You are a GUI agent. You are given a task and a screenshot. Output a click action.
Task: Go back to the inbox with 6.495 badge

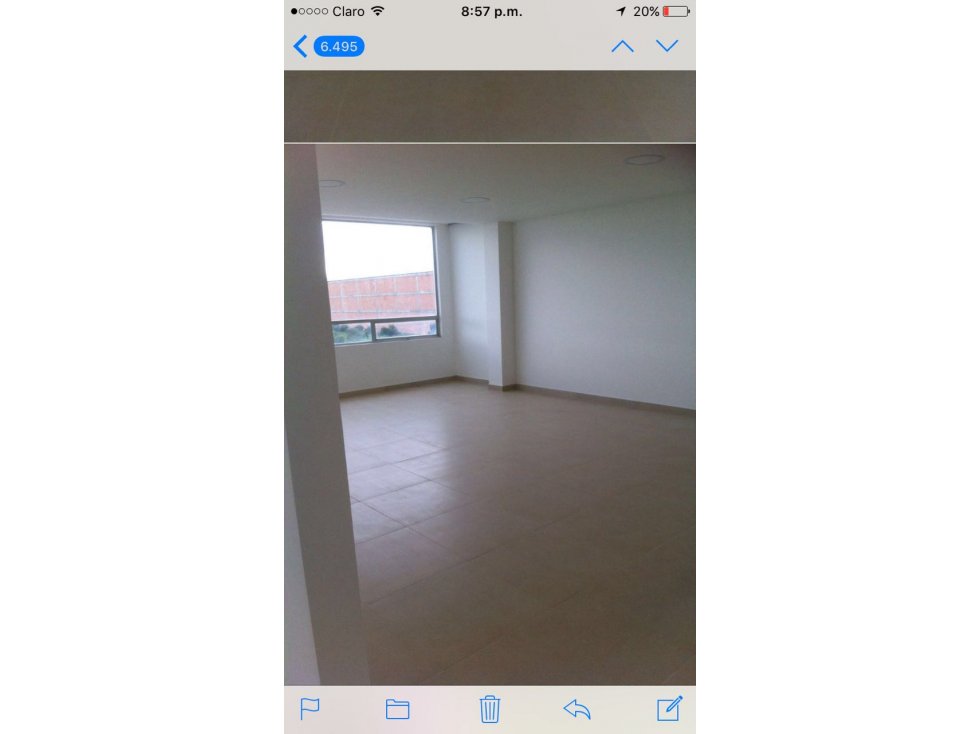pyautogui.click(x=328, y=46)
